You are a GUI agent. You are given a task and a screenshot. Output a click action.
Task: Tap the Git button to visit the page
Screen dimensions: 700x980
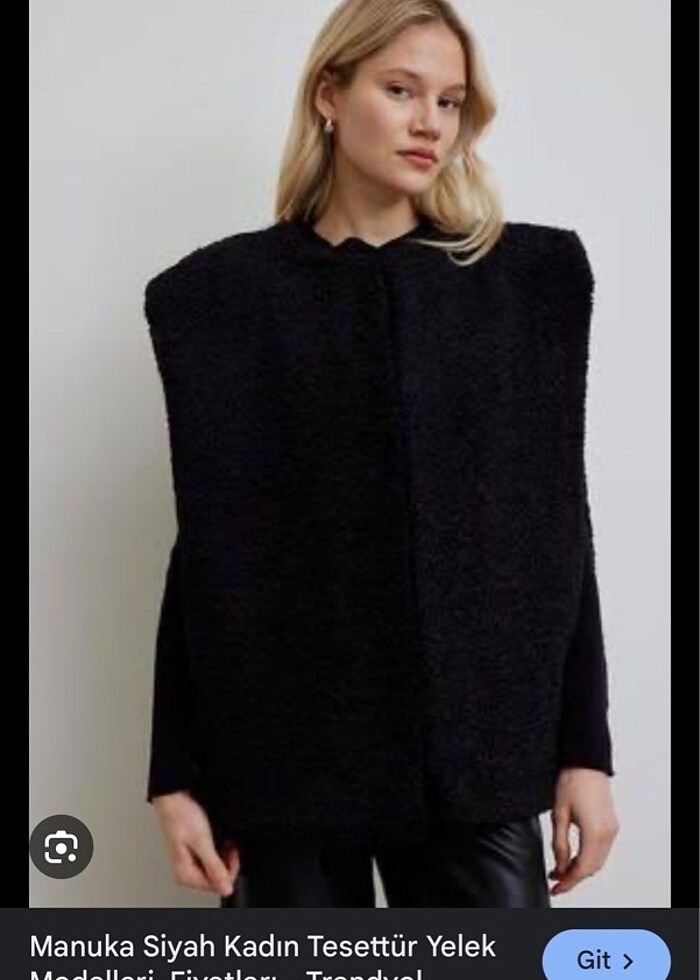click(607, 958)
